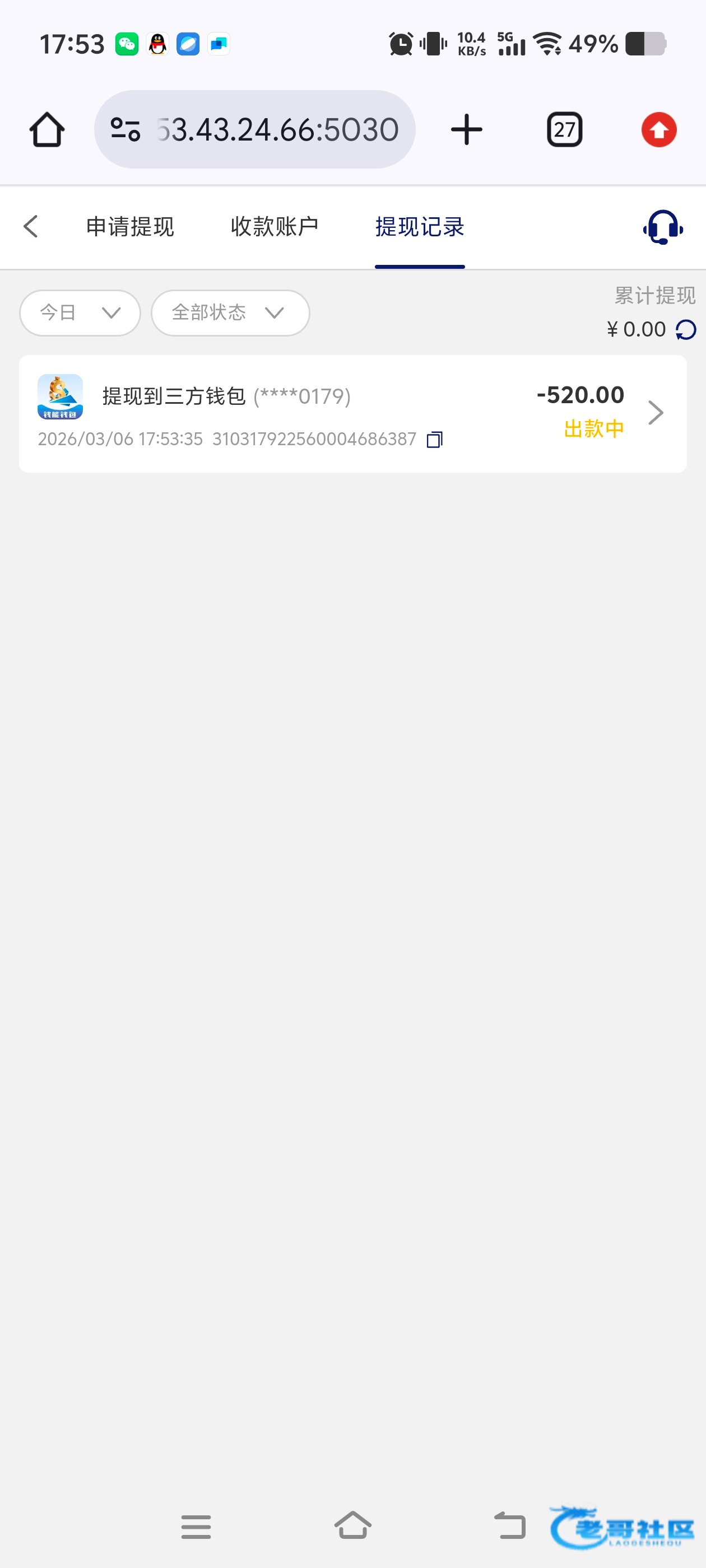The width and height of the screenshot is (706, 1568).
Task: Go back using the header arrow
Action: click(30, 226)
